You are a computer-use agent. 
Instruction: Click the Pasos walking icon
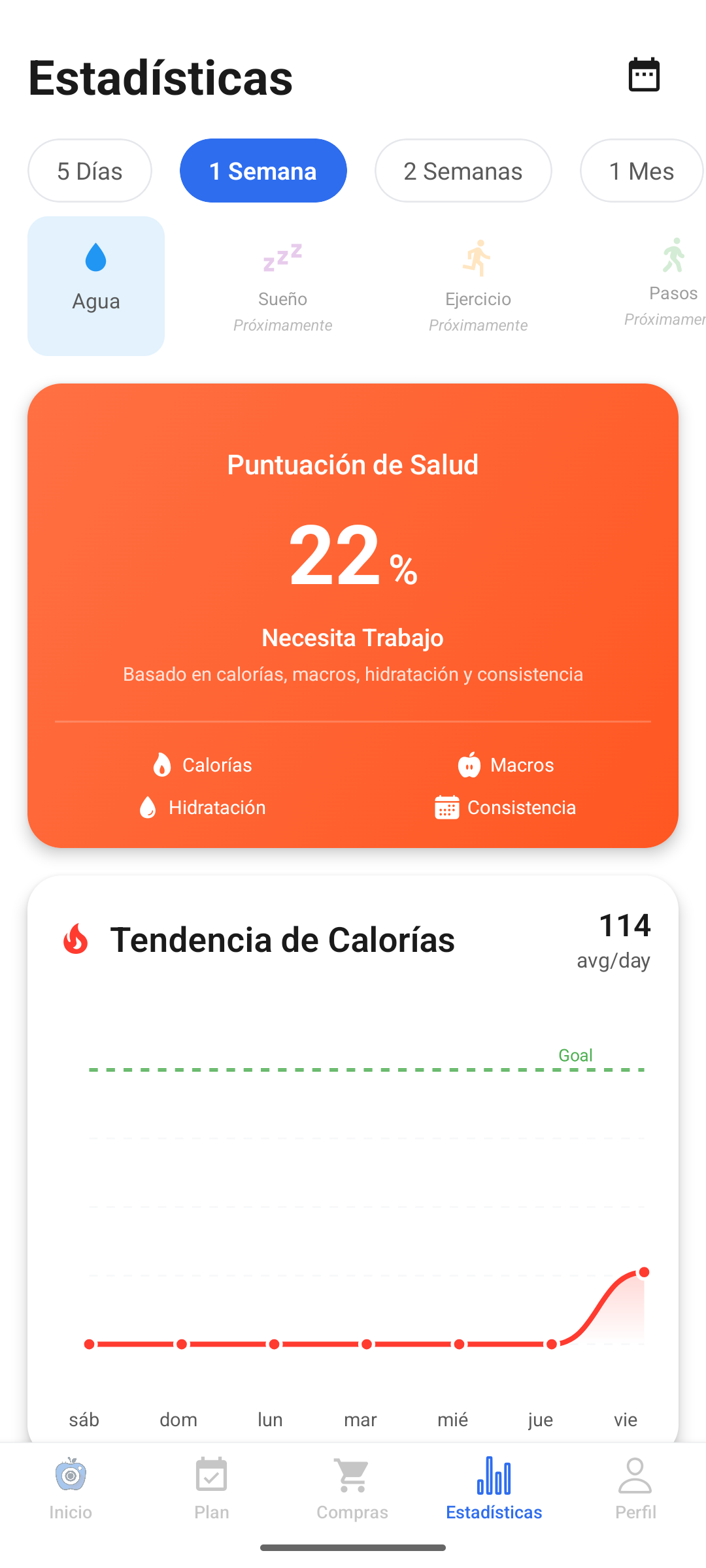coord(673,256)
